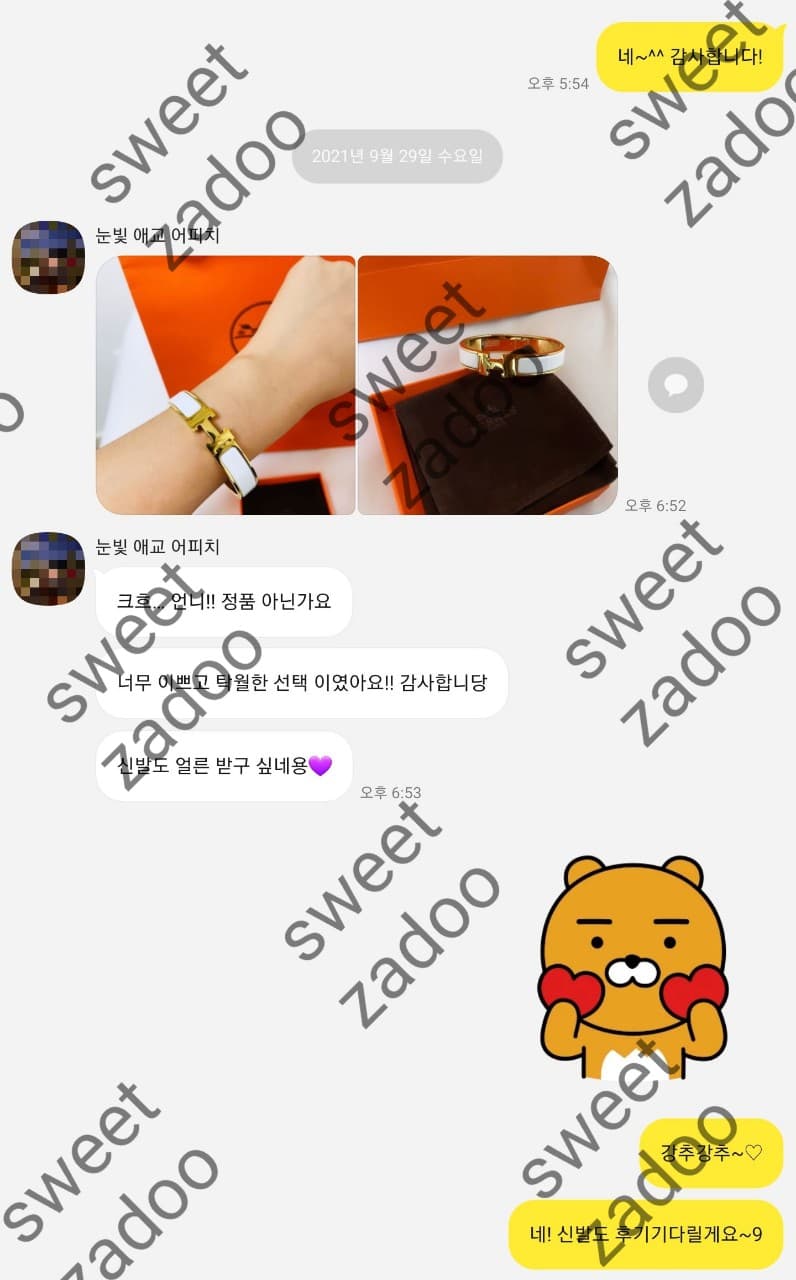796x1280 pixels.
Task: Open the bracelet on brown pouch photo
Action: [x=487, y=385]
